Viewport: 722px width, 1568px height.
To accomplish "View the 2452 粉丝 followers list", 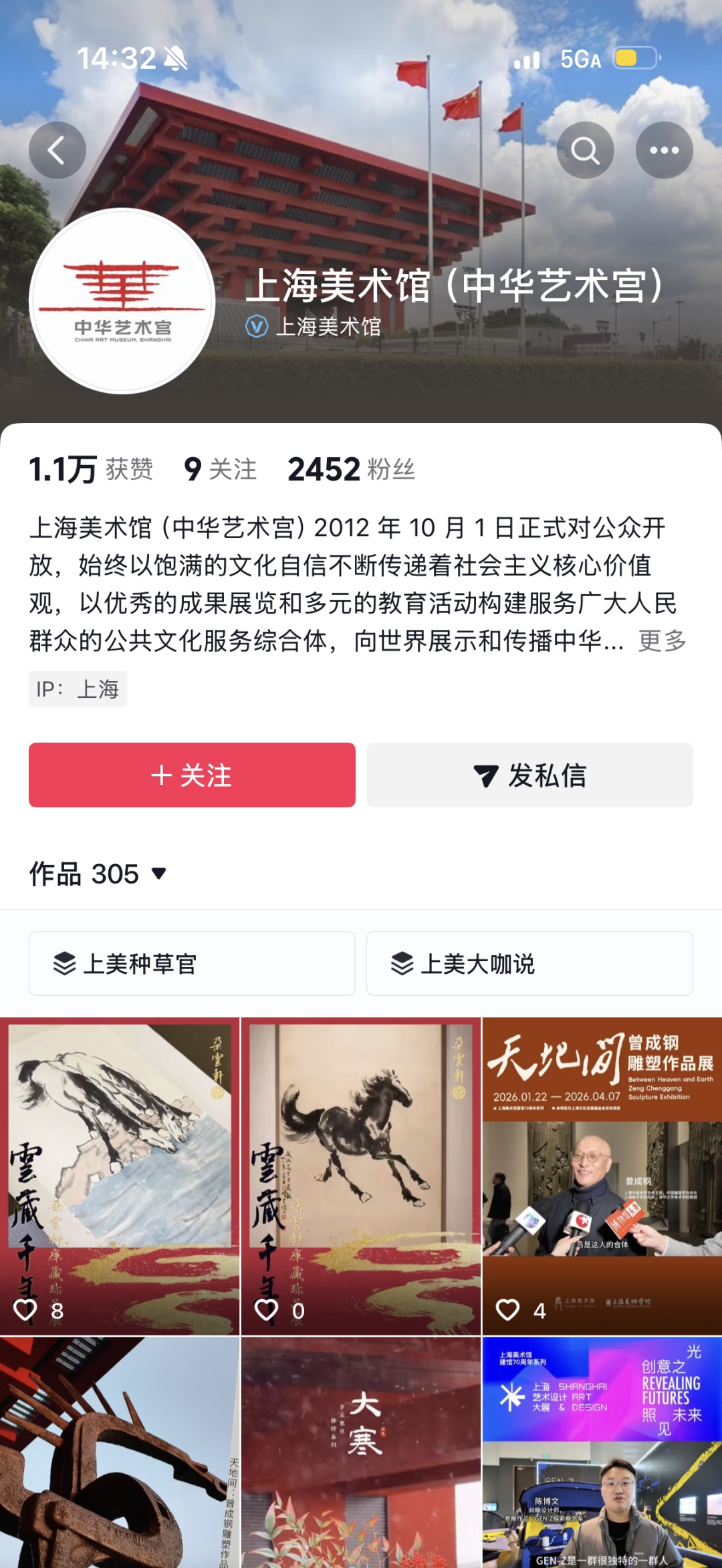I will 351,469.
